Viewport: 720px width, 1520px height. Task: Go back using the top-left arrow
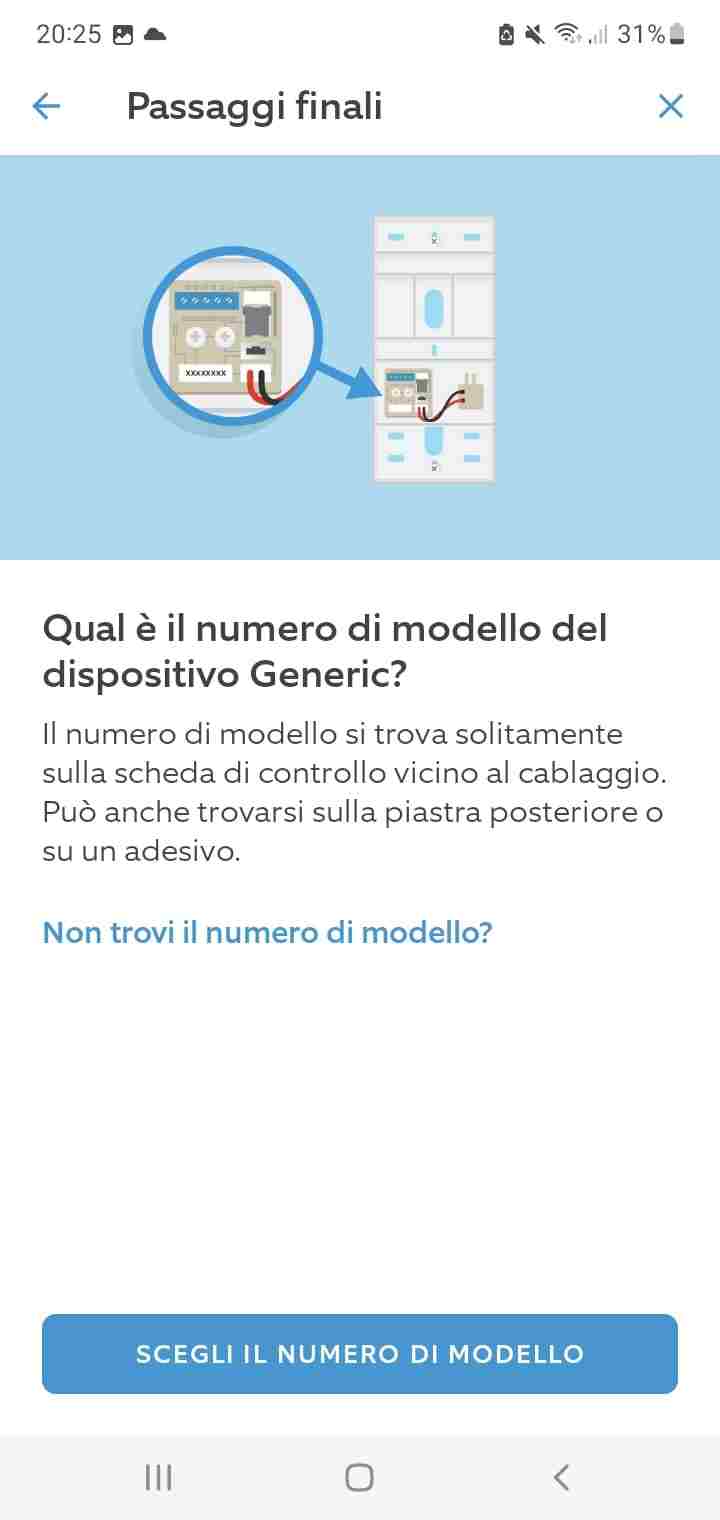(x=46, y=106)
